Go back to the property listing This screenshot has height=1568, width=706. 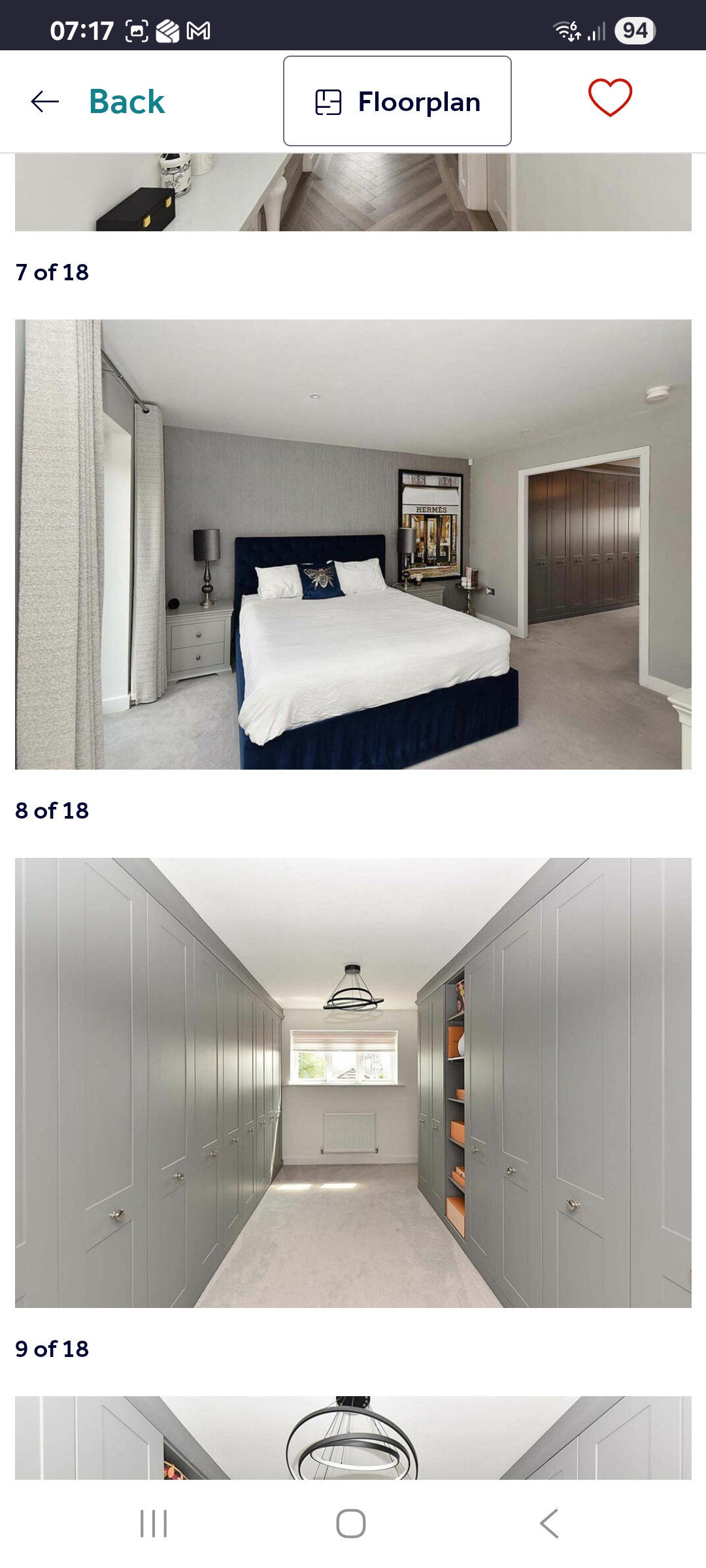98,101
